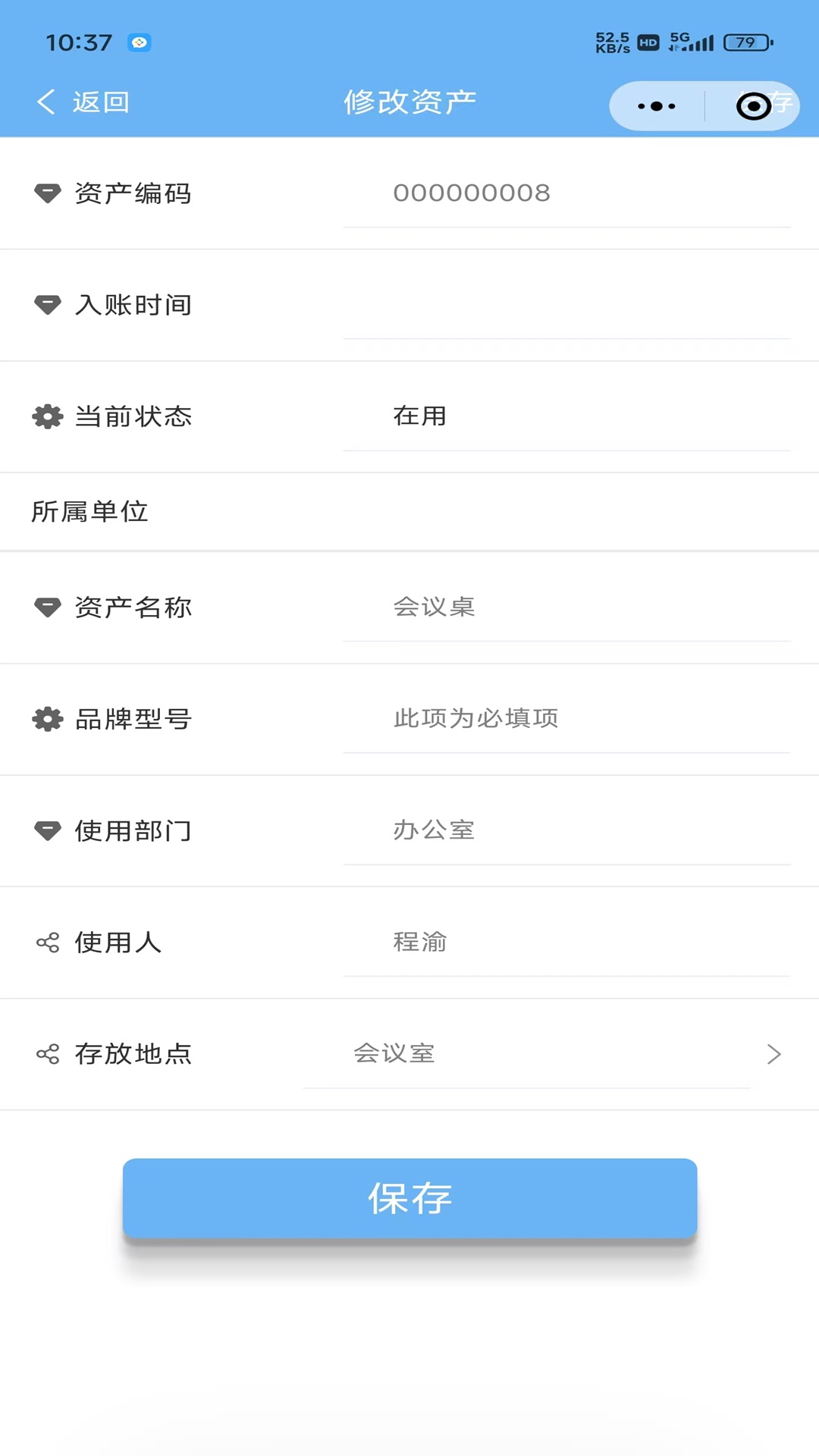Click the share icon beside 存放地点

tap(47, 1054)
